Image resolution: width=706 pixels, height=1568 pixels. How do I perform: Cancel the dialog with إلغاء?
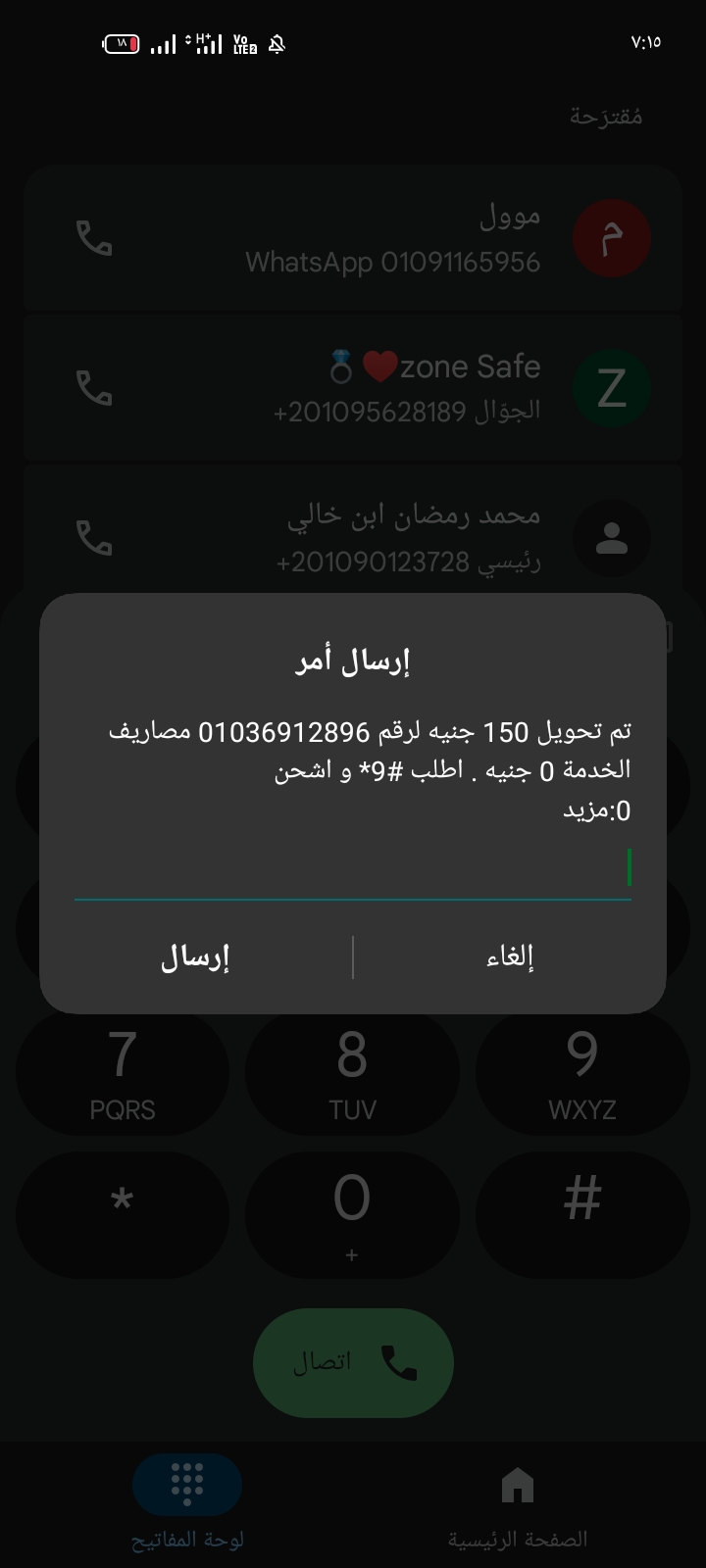click(510, 956)
